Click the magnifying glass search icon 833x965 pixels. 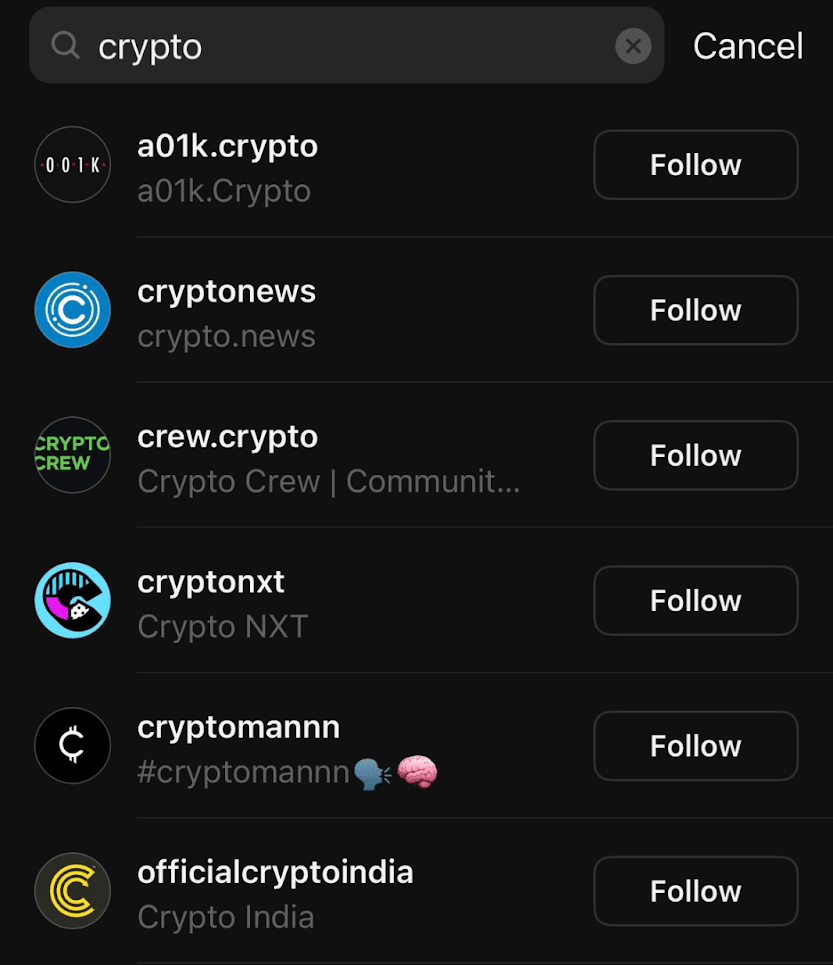(x=64, y=45)
